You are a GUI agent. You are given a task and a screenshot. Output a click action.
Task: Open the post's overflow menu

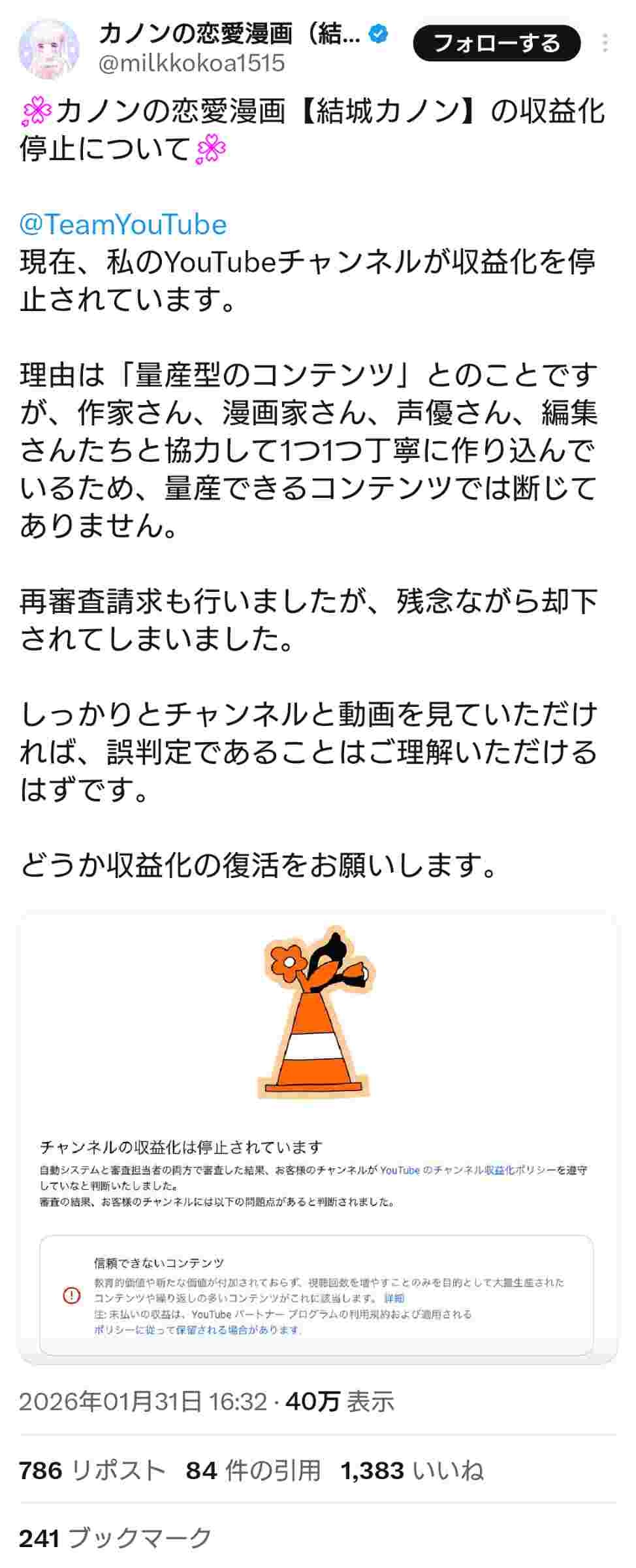(x=605, y=43)
